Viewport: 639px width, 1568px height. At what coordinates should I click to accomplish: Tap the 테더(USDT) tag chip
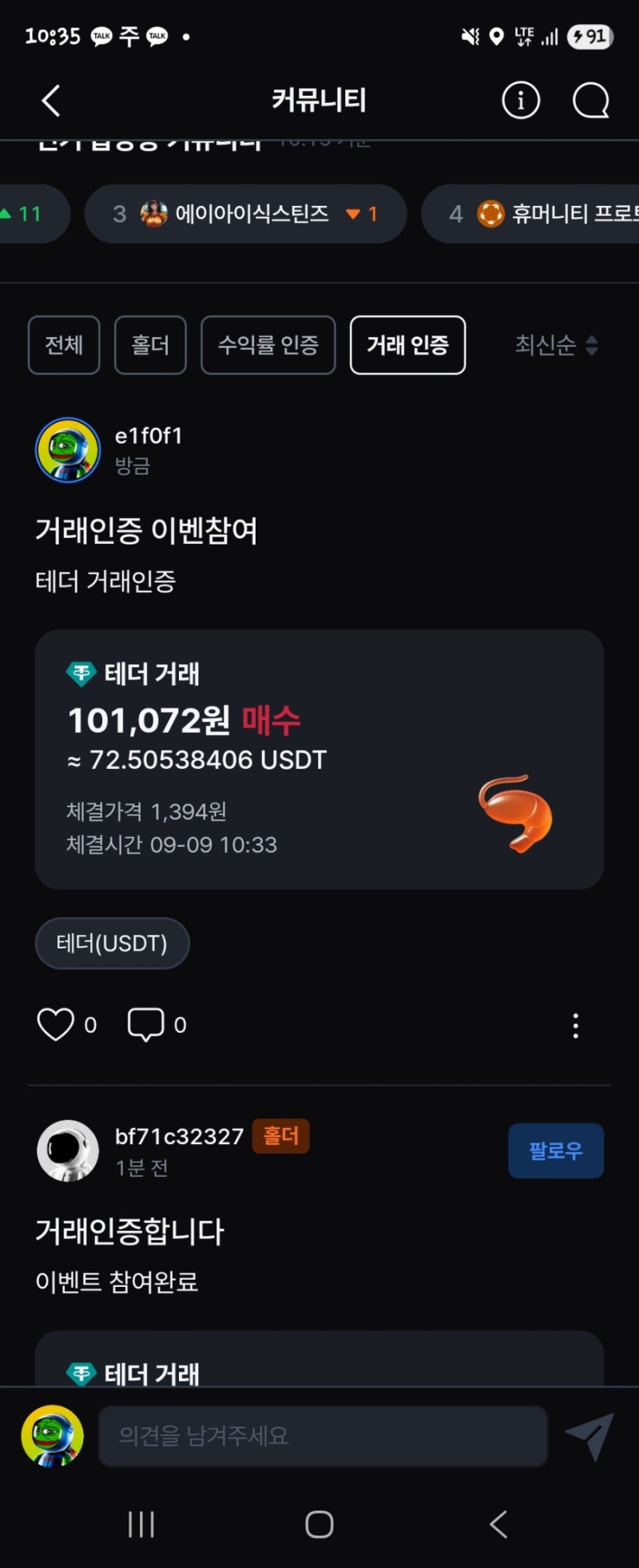tap(112, 944)
